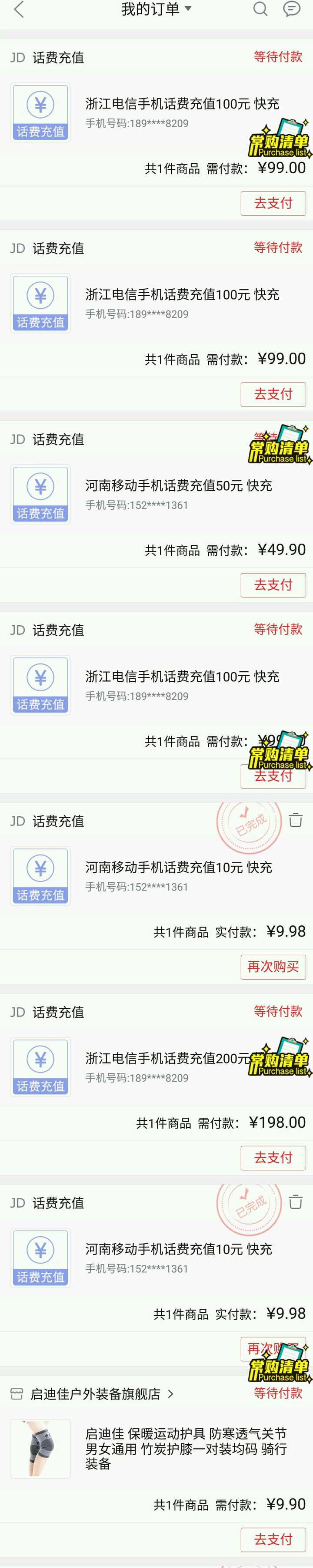Pay for the 启迪佳 ¥9.90 order

coord(273,1539)
